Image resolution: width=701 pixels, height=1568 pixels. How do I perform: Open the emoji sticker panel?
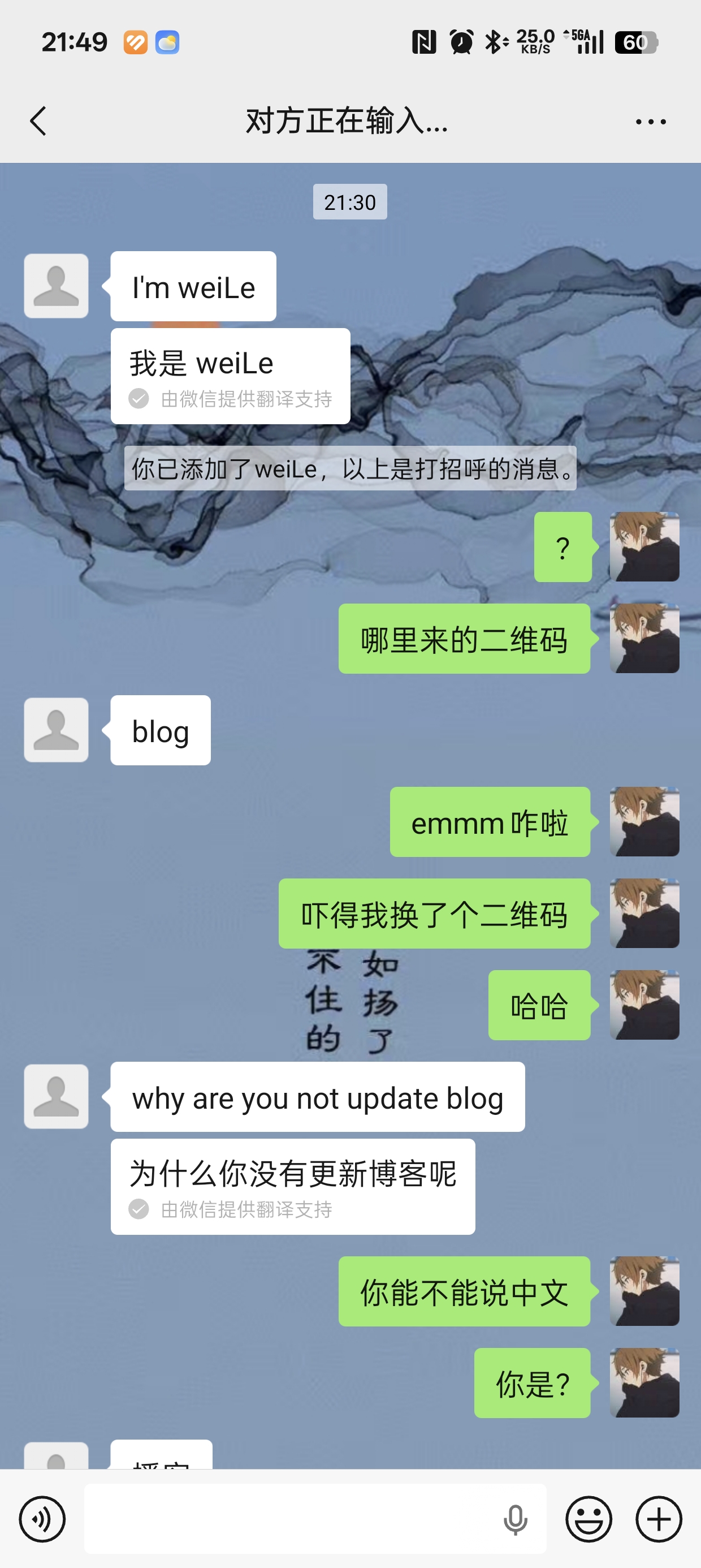click(x=589, y=1519)
